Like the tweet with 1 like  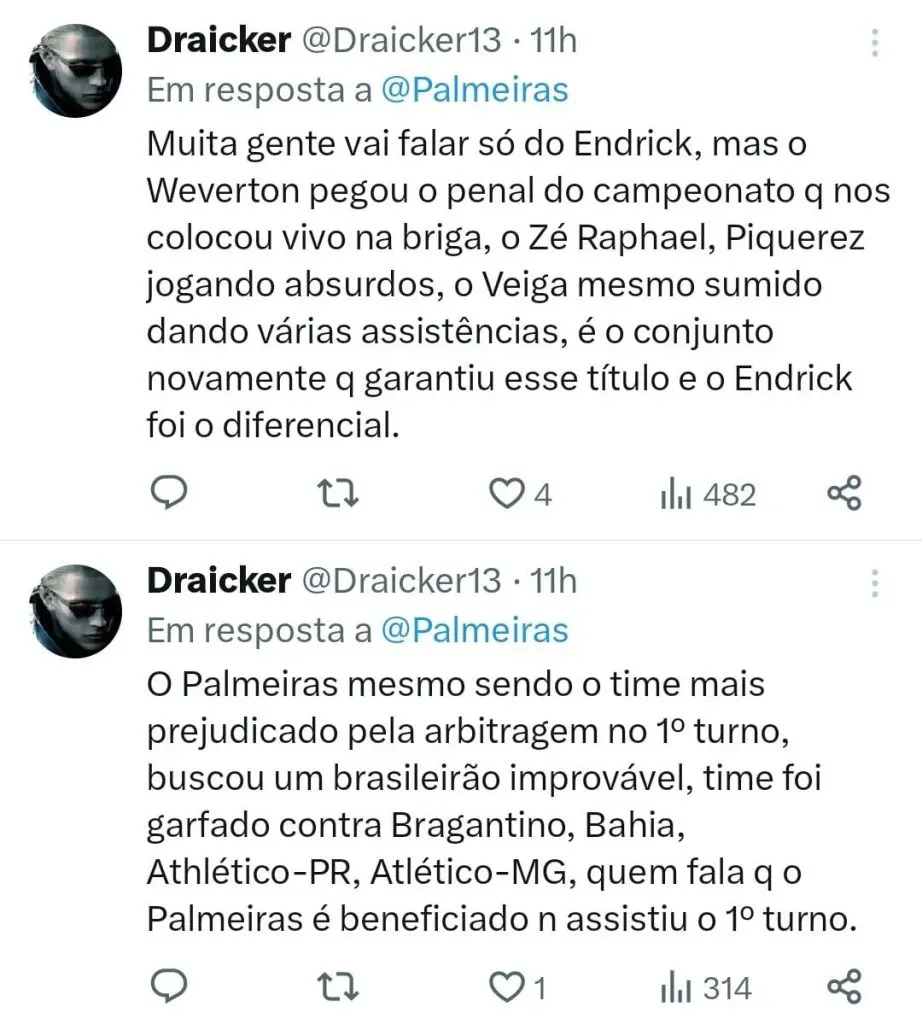(506, 989)
